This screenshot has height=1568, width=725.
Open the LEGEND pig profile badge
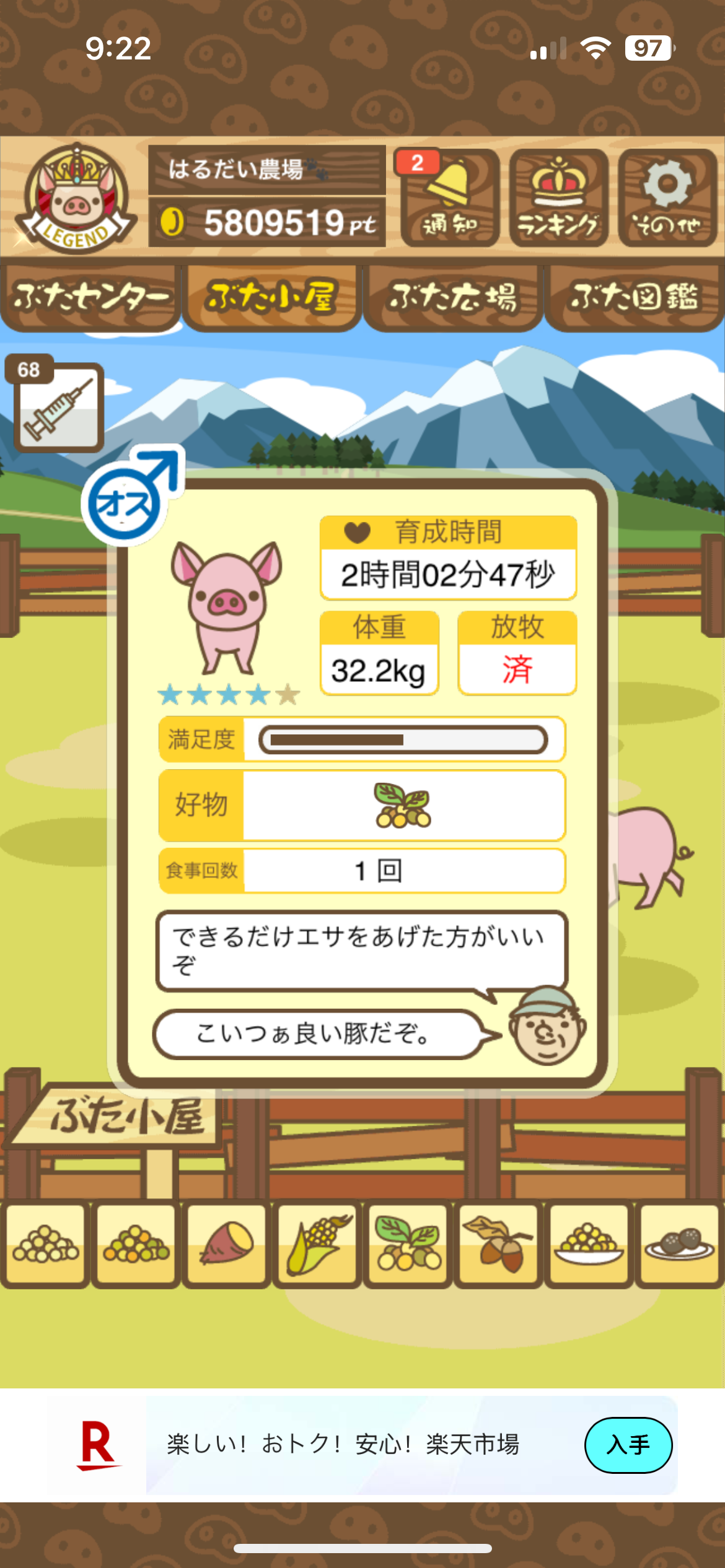[x=76, y=198]
